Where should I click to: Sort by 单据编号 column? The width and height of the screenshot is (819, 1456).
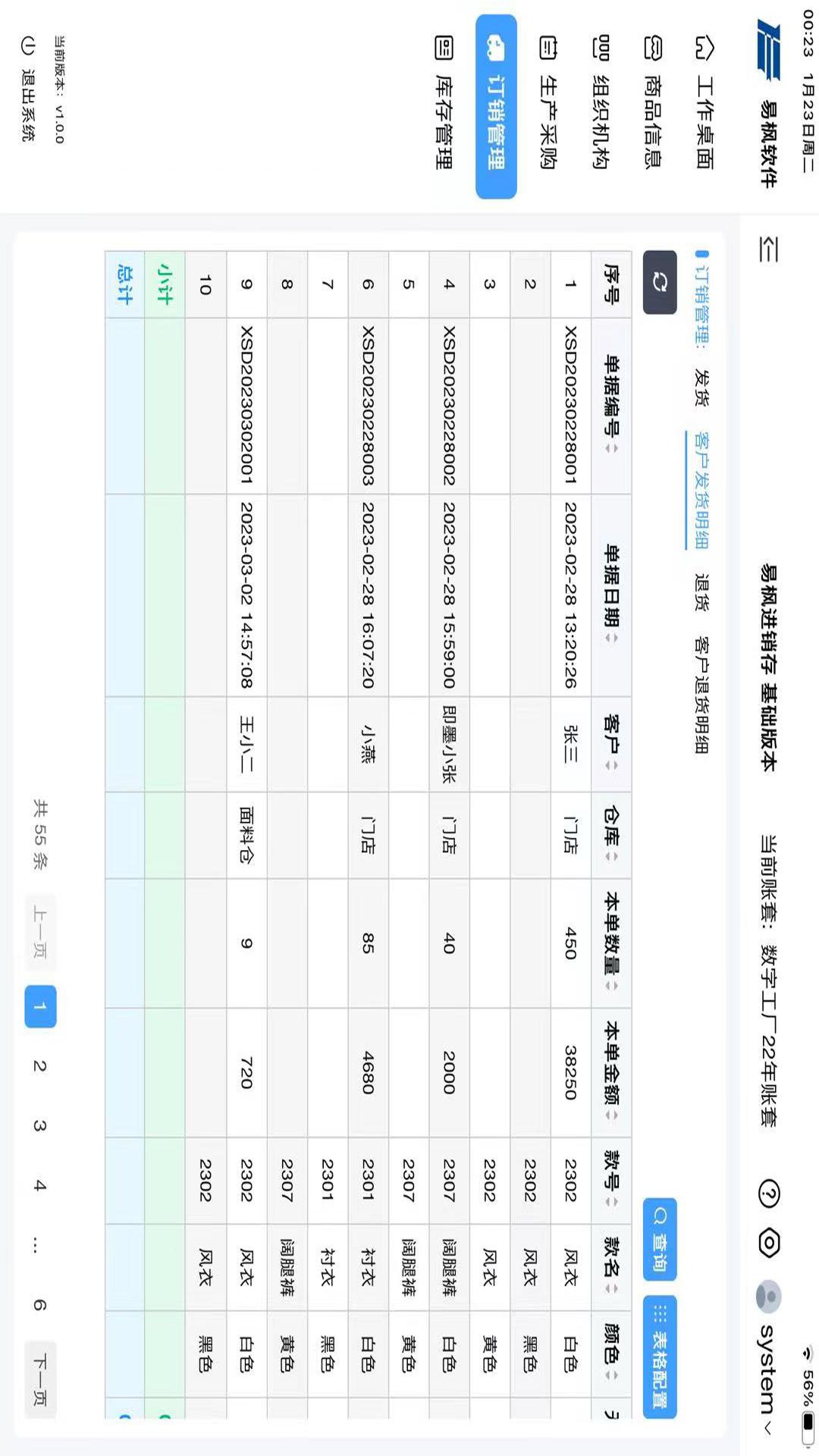click(x=611, y=406)
